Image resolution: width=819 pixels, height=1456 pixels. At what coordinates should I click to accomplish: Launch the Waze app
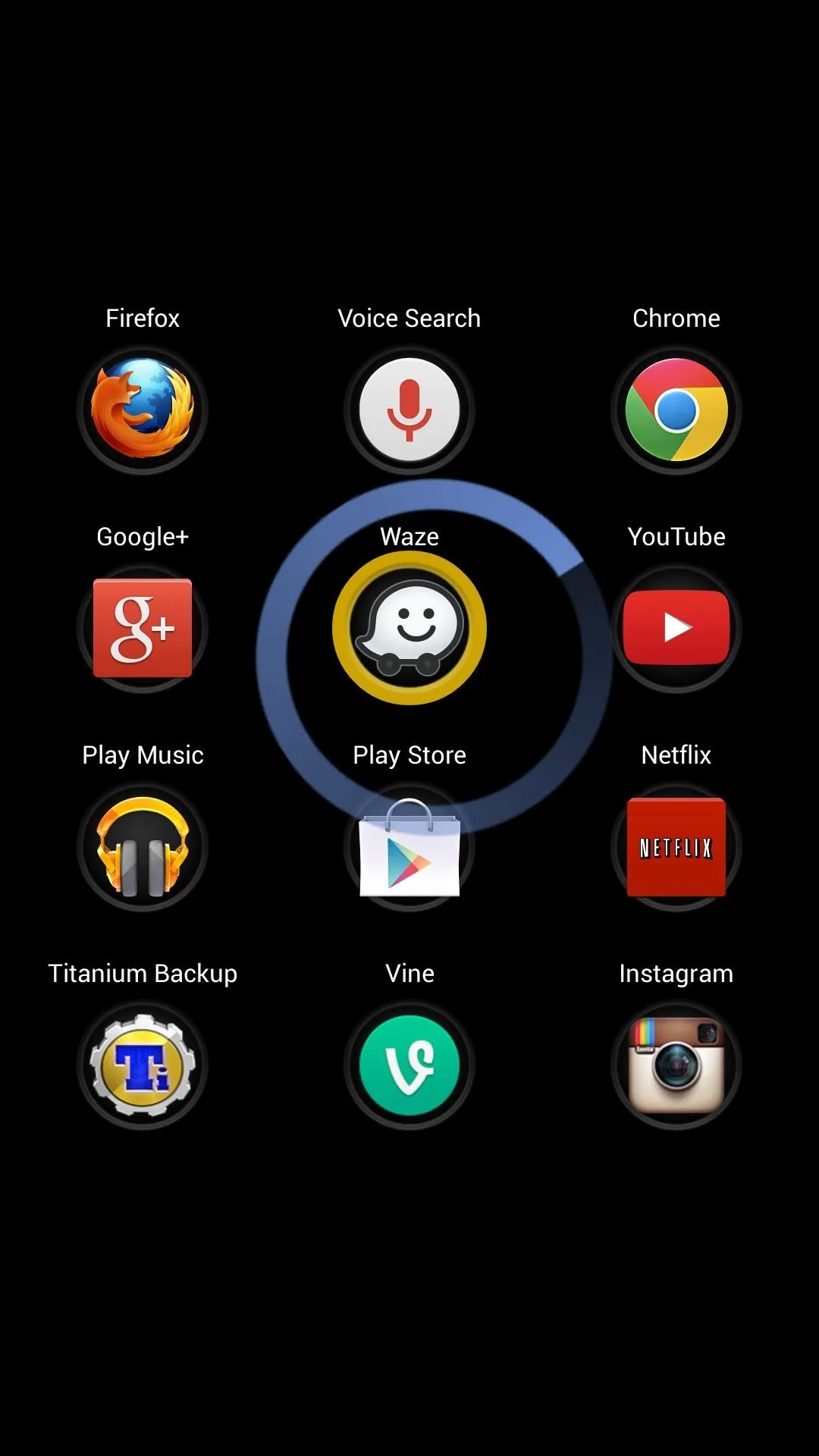pyautogui.click(x=409, y=628)
